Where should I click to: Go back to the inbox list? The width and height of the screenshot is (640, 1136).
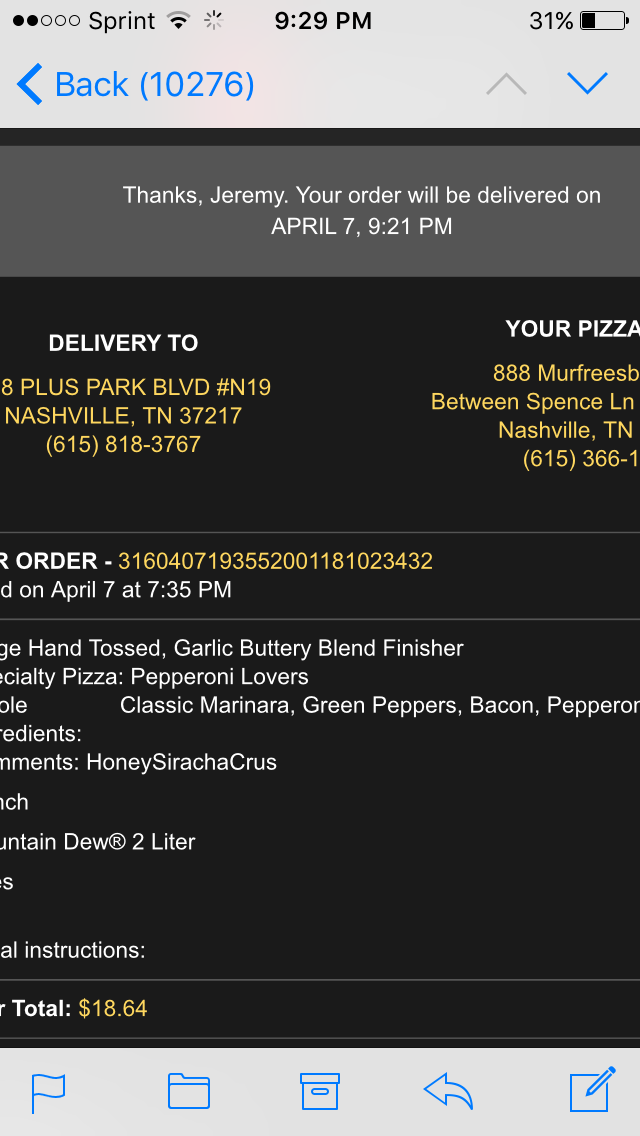(135, 85)
